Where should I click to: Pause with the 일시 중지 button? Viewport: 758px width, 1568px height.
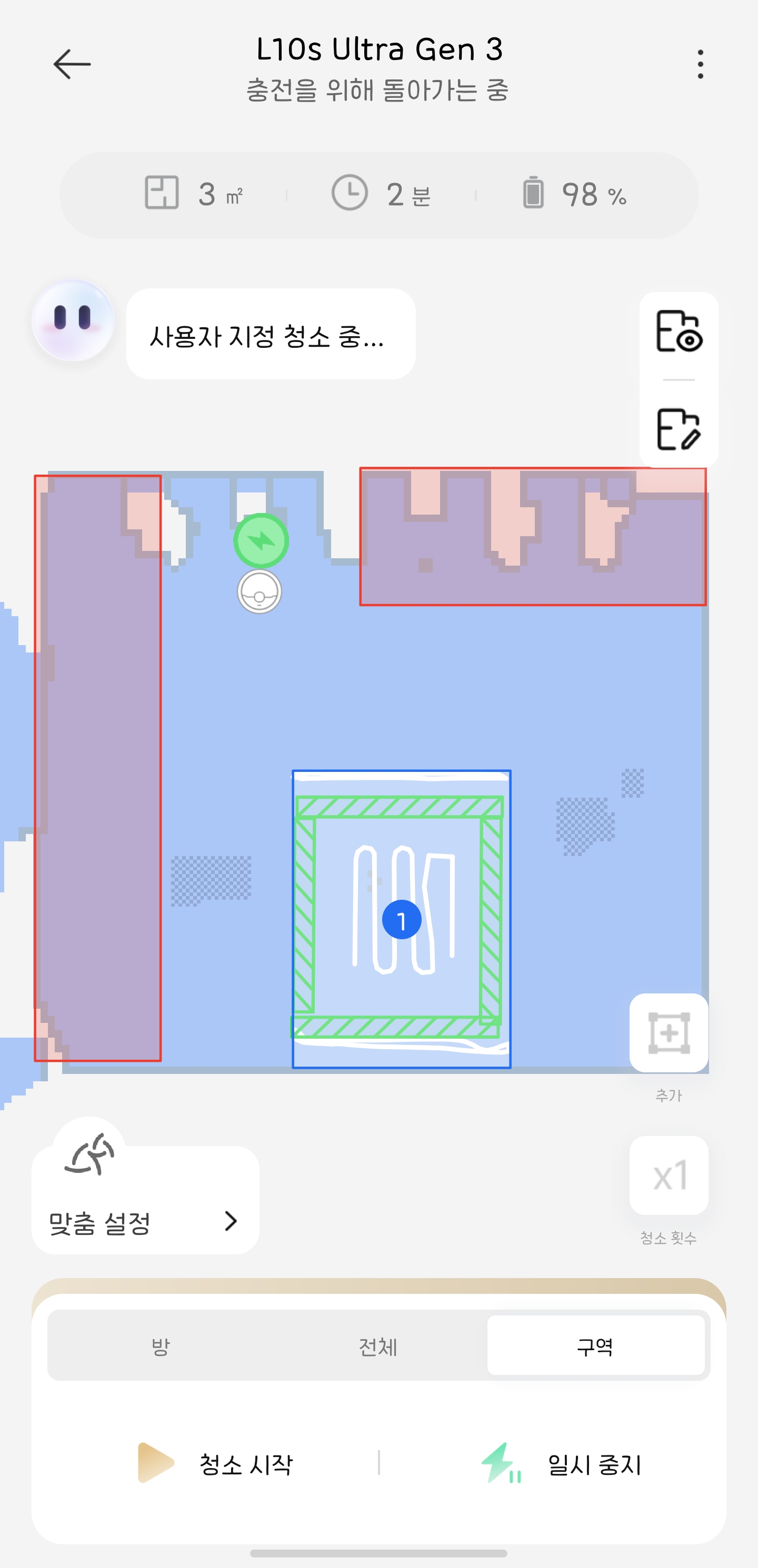(561, 1463)
